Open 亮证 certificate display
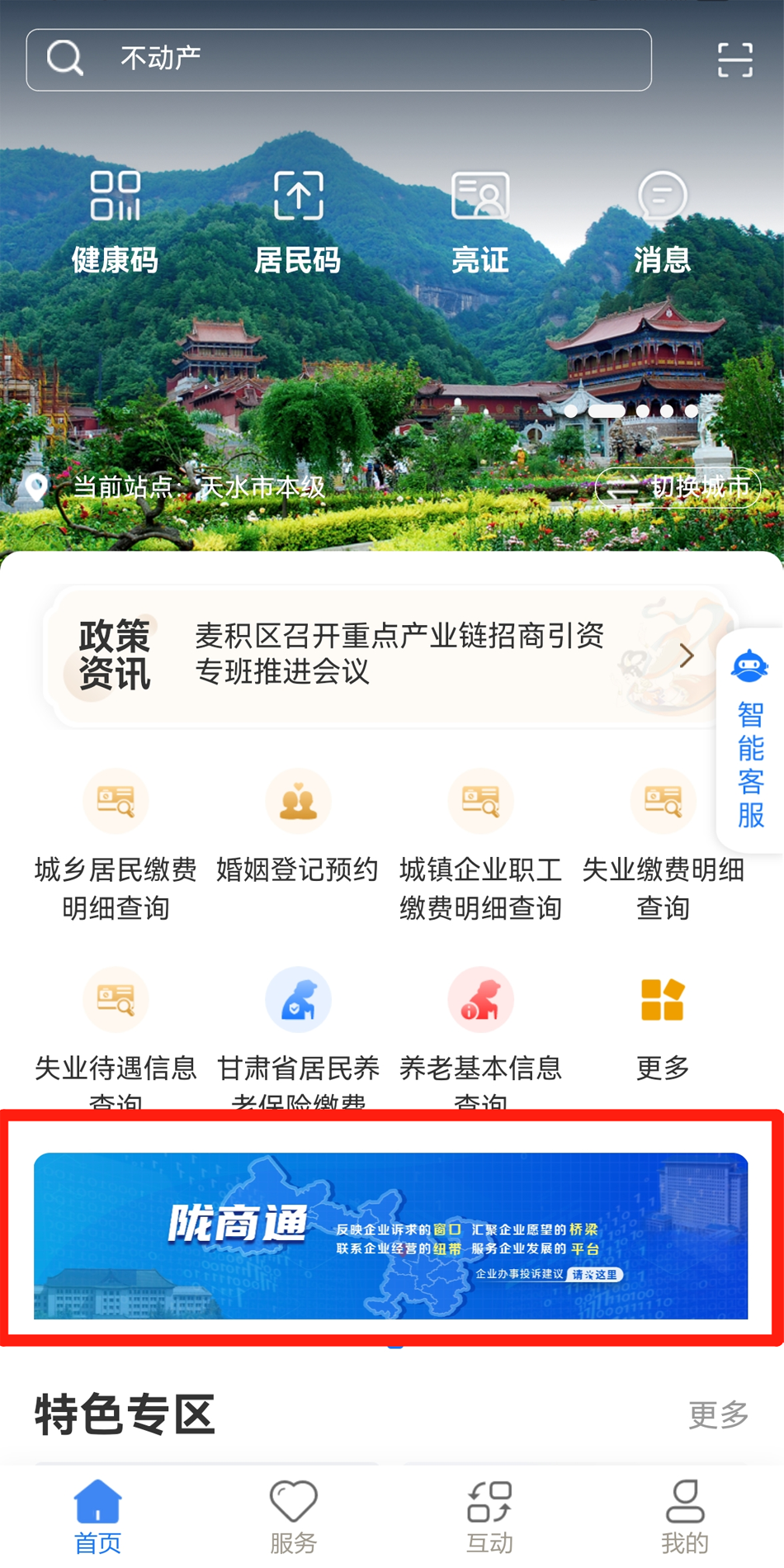 tap(481, 219)
